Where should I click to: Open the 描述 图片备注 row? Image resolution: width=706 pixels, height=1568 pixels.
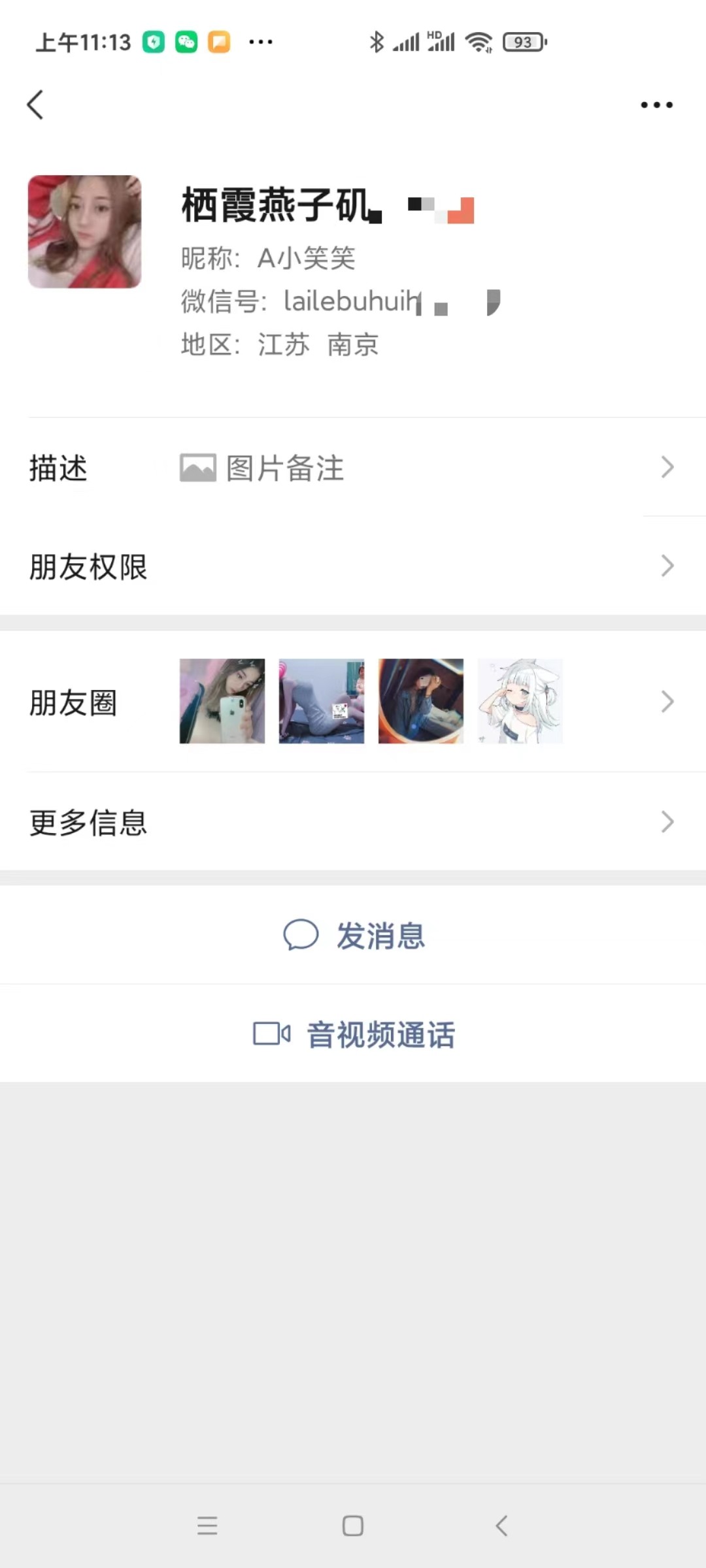[x=353, y=468]
